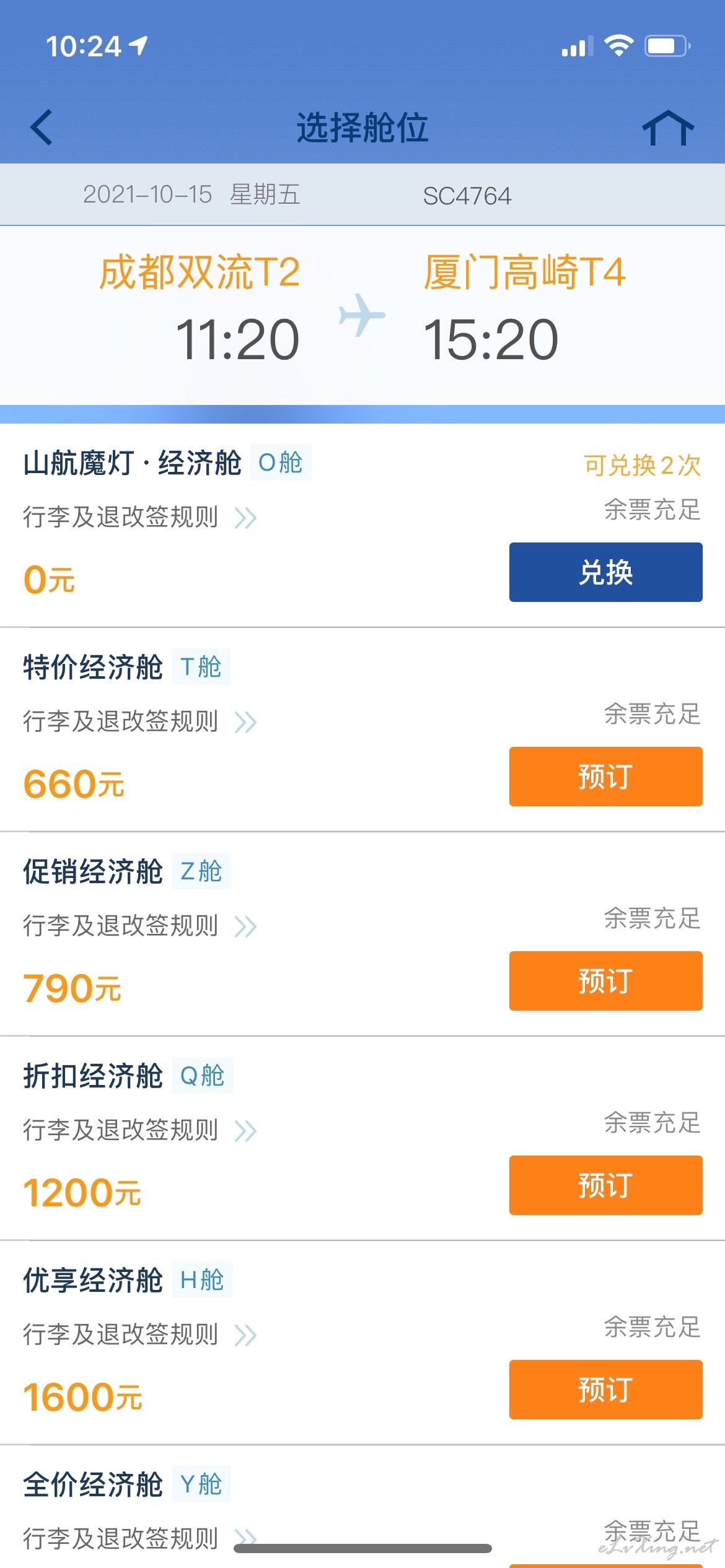
Task: Tap 兑换 to redeem the O舱 ticket
Action: click(605, 572)
